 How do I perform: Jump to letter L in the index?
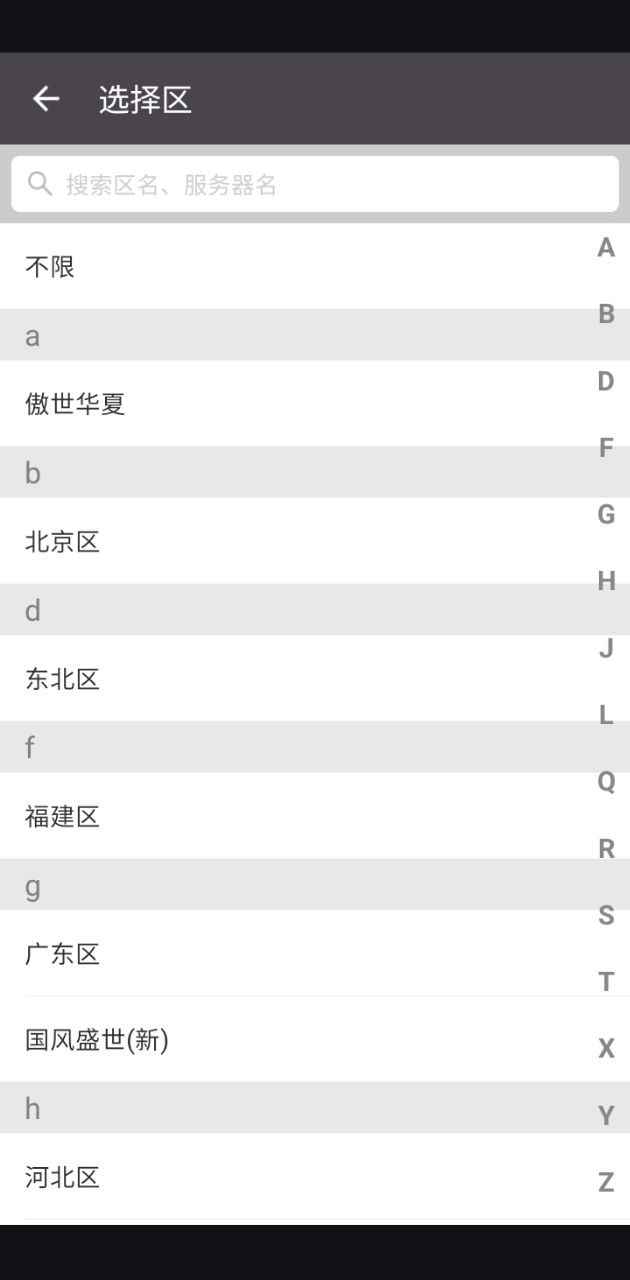pos(606,715)
